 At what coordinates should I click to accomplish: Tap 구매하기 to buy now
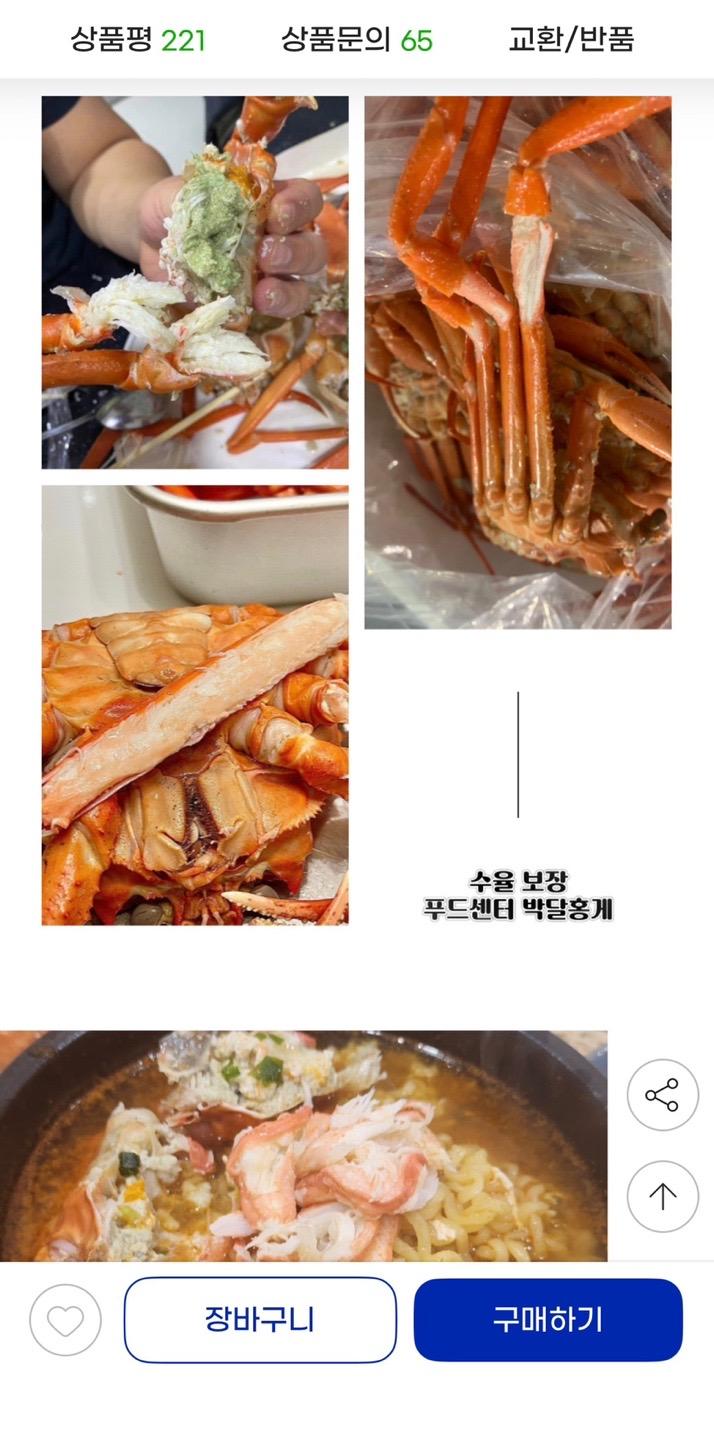pyautogui.click(x=548, y=1320)
